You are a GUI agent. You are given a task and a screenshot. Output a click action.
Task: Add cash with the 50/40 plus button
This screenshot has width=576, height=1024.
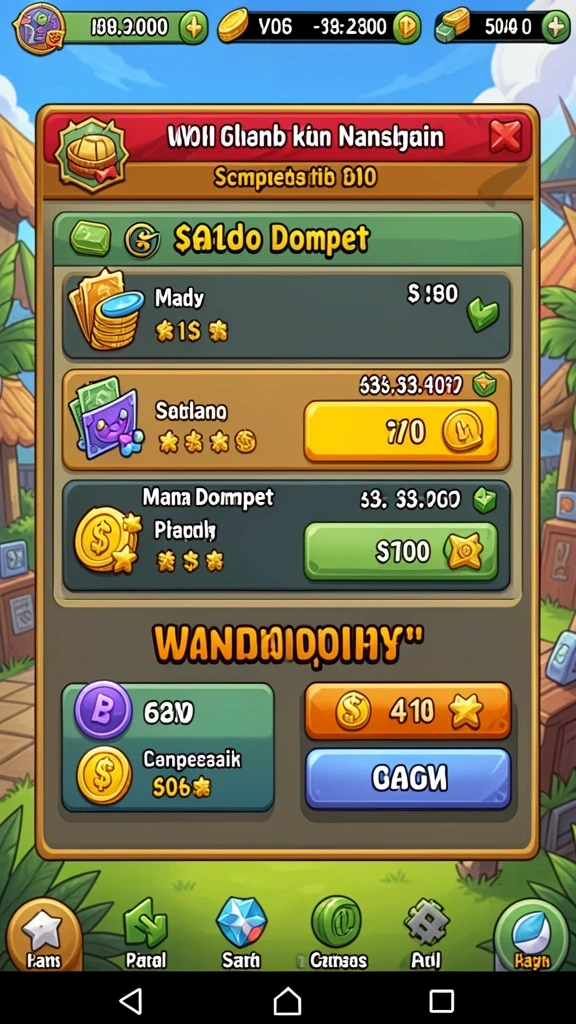tap(556, 28)
